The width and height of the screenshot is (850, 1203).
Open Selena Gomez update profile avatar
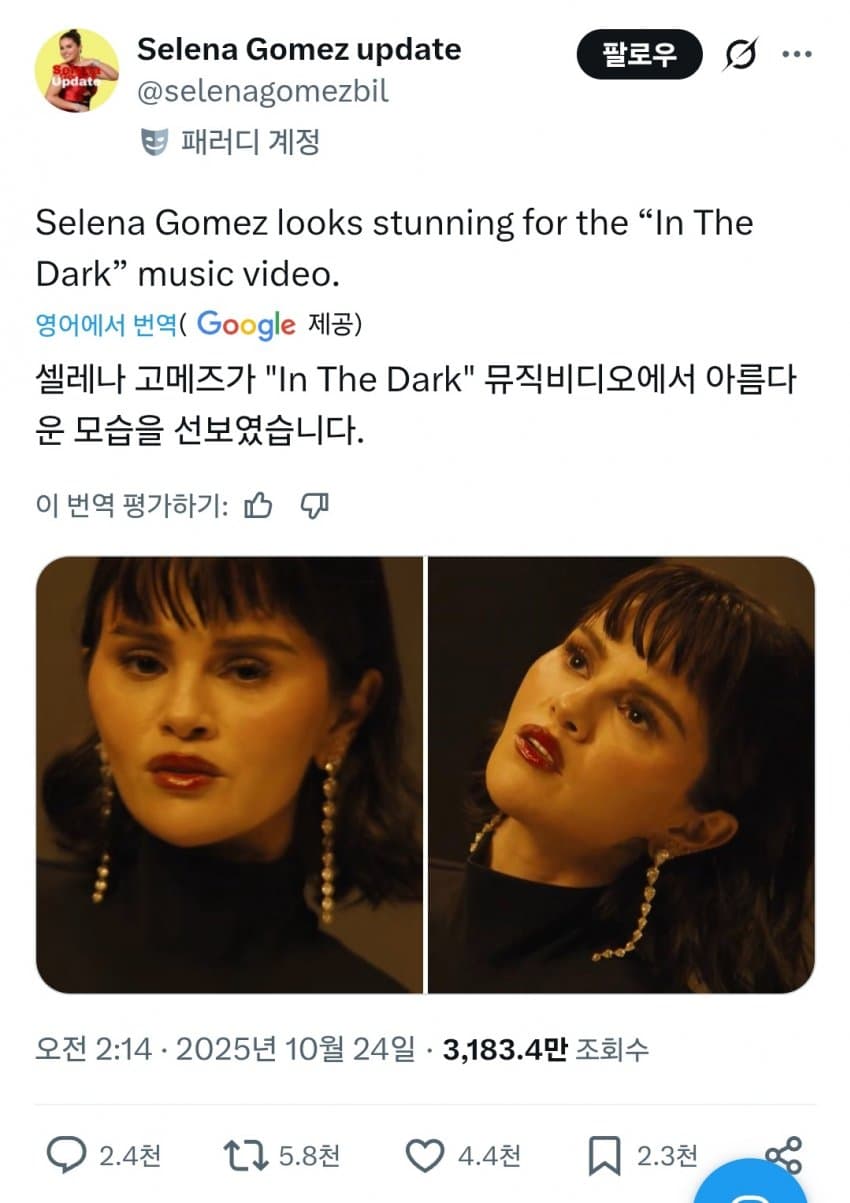pos(76,70)
